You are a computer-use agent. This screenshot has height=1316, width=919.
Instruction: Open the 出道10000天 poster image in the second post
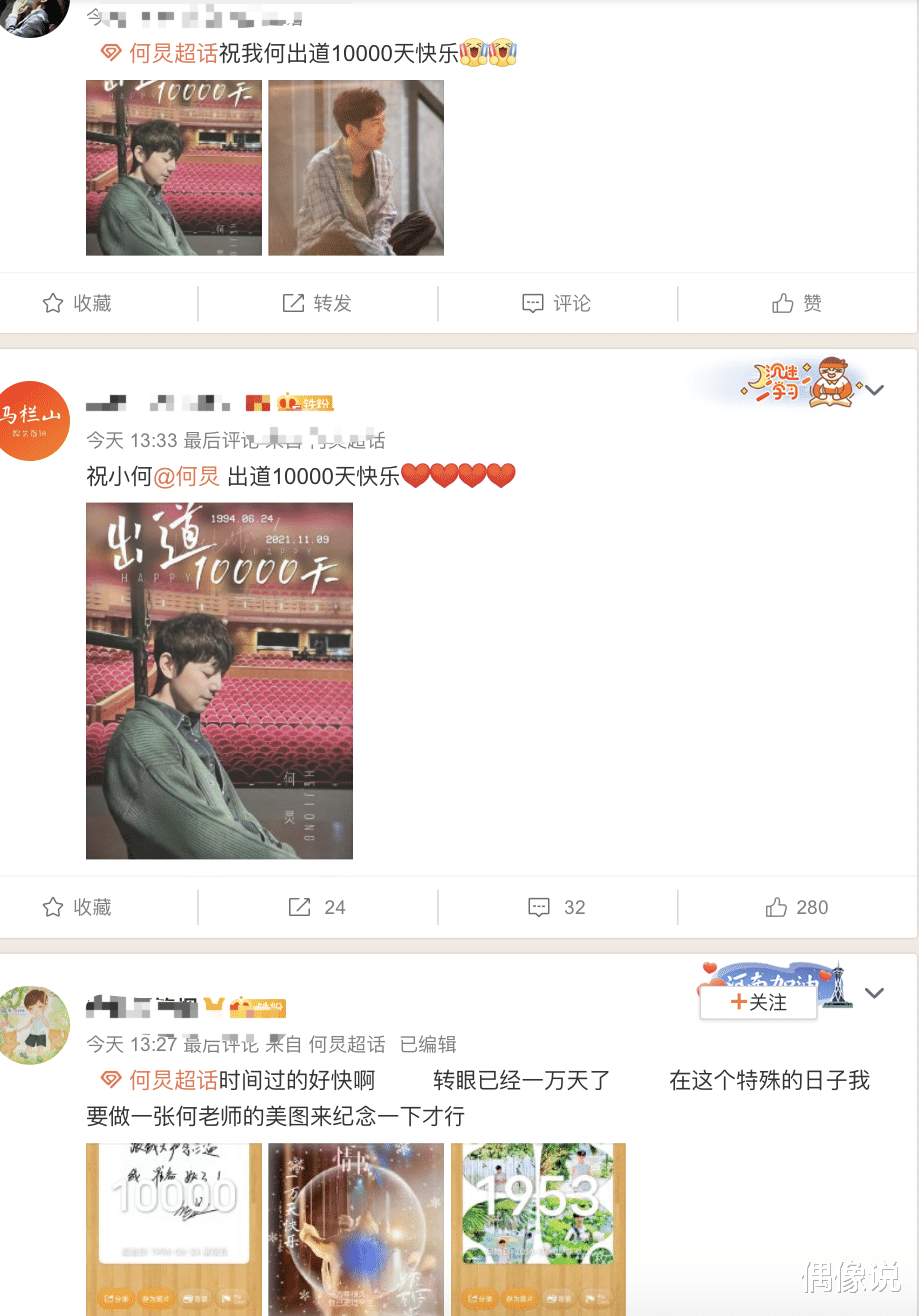219,680
